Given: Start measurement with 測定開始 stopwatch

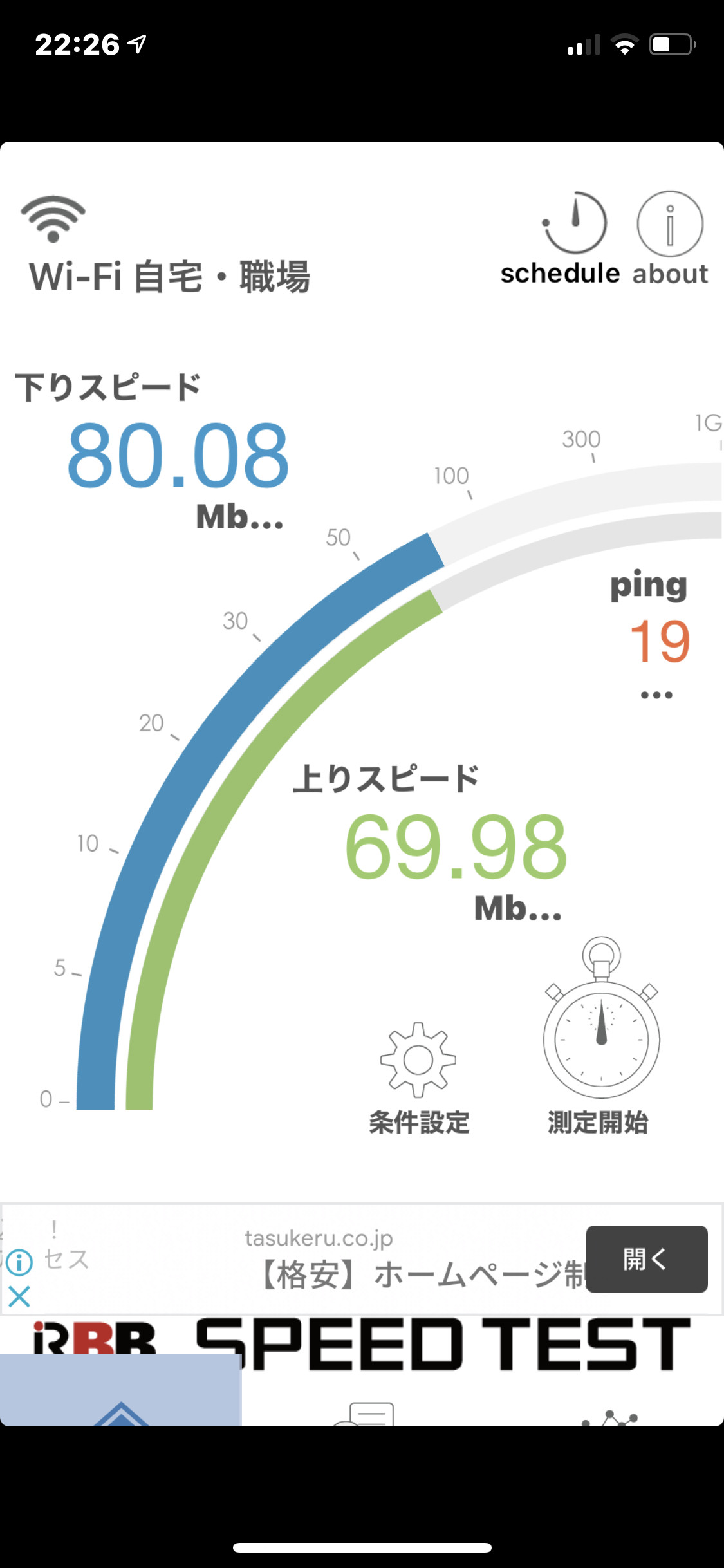Looking at the screenshot, I should (x=599, y=1036).
